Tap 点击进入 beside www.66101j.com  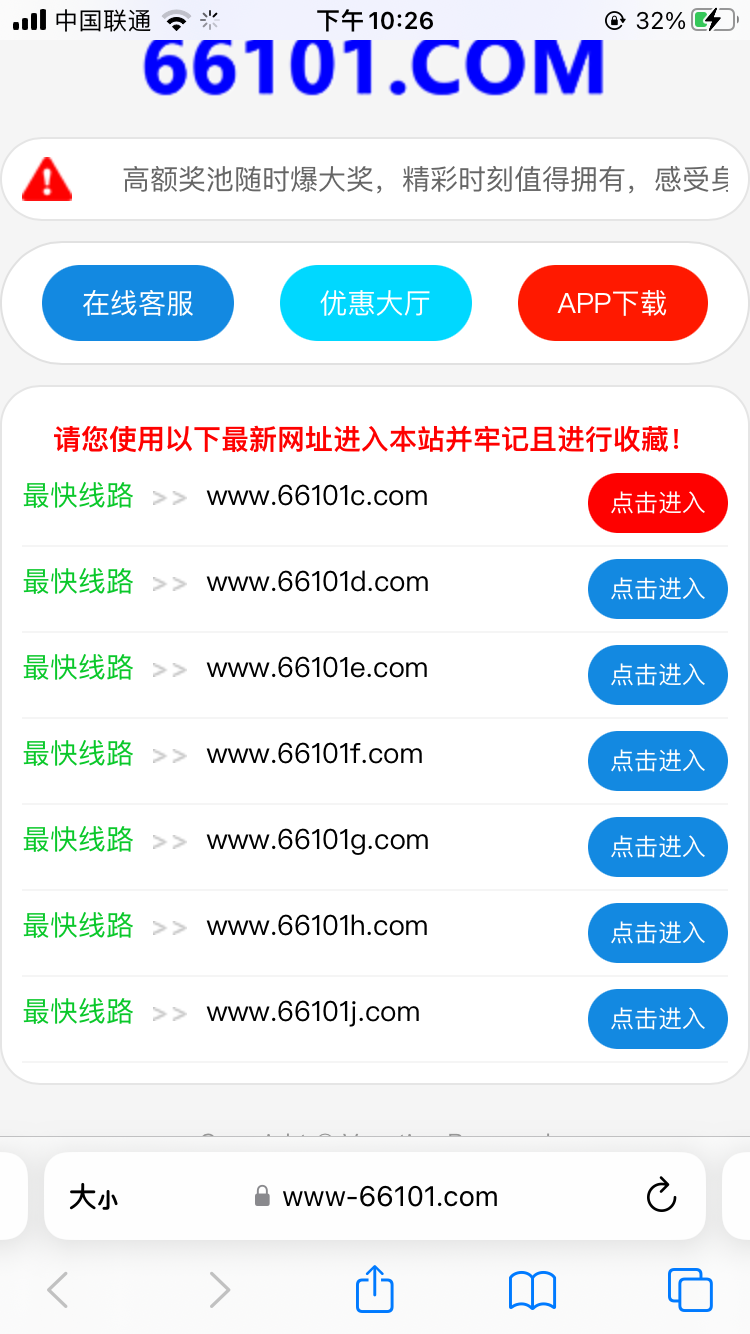tap(657, 1019)
